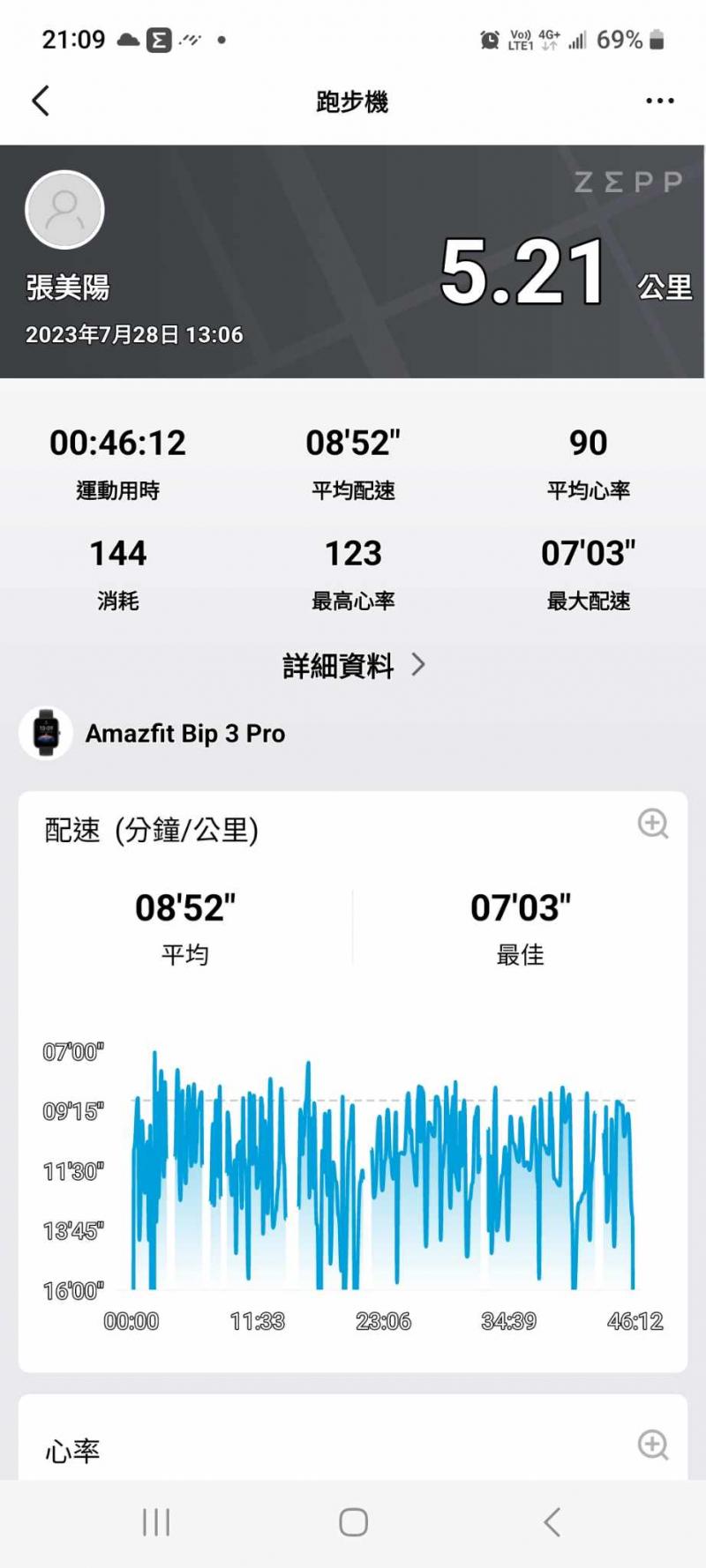Open recent apps from navigation bar
This screenshot has width=706, height=1568.
[156, 1521]
